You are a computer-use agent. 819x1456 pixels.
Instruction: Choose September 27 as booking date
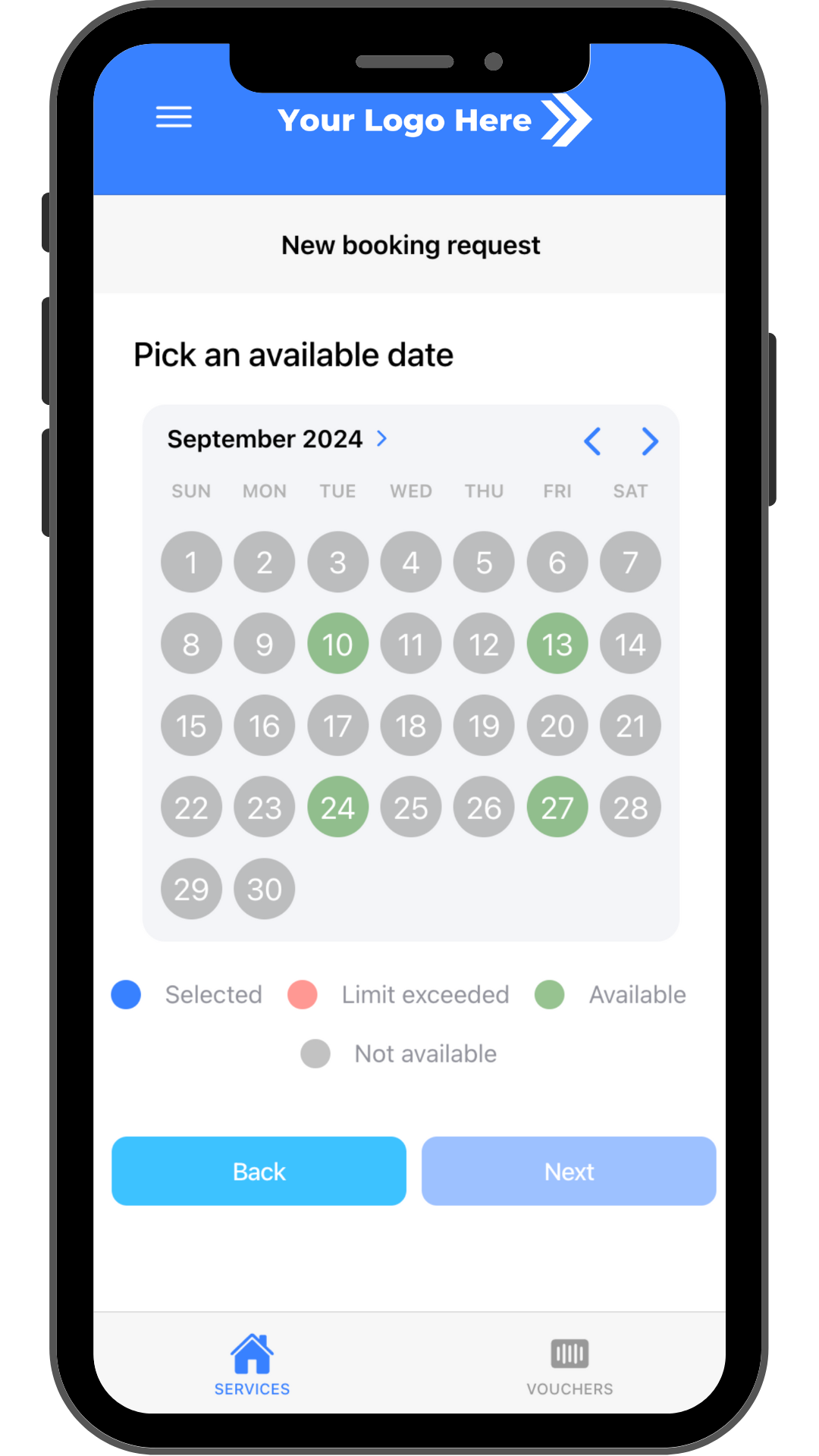(557, 807)
